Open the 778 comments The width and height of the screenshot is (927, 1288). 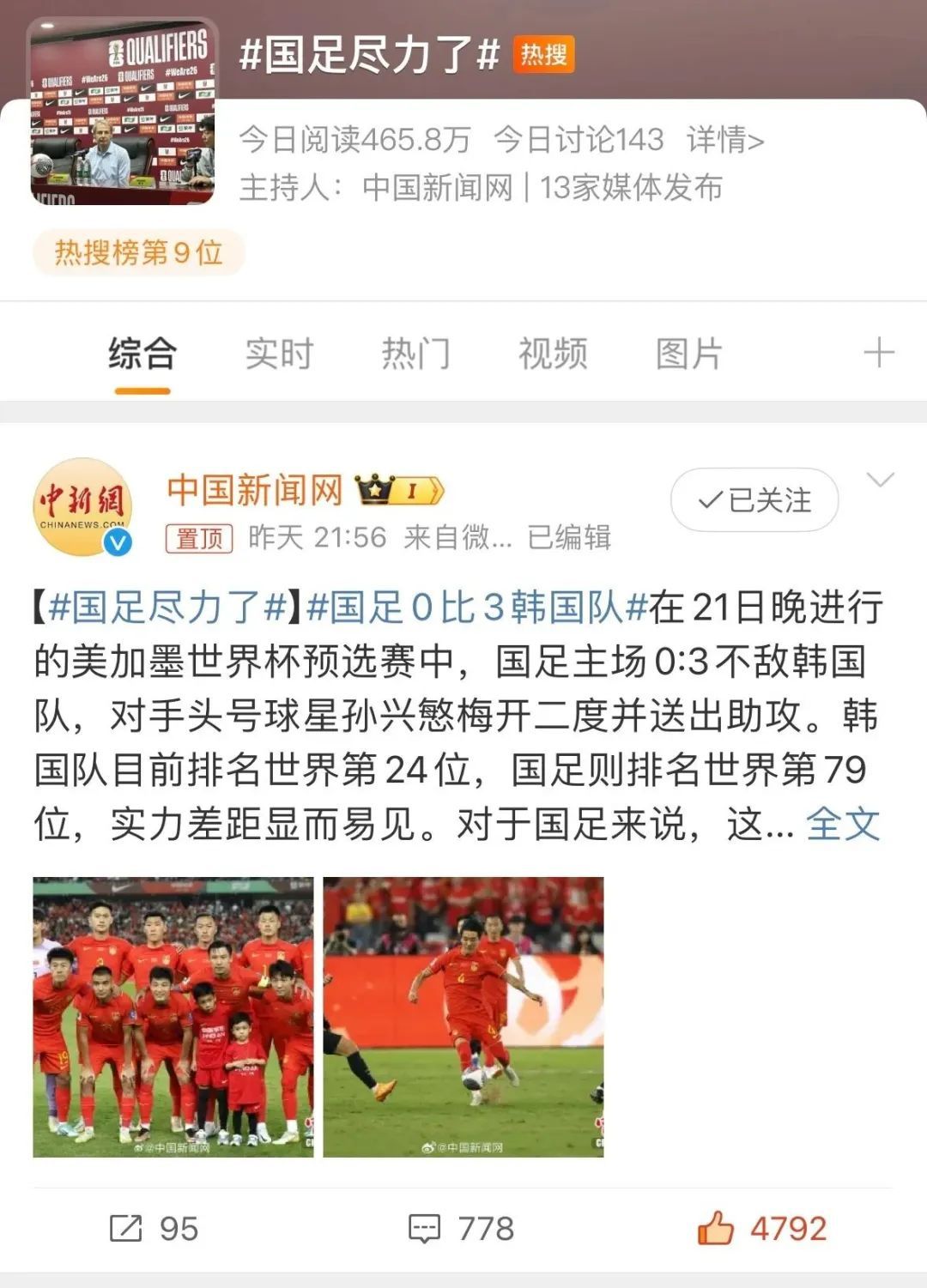point(462,1229)
